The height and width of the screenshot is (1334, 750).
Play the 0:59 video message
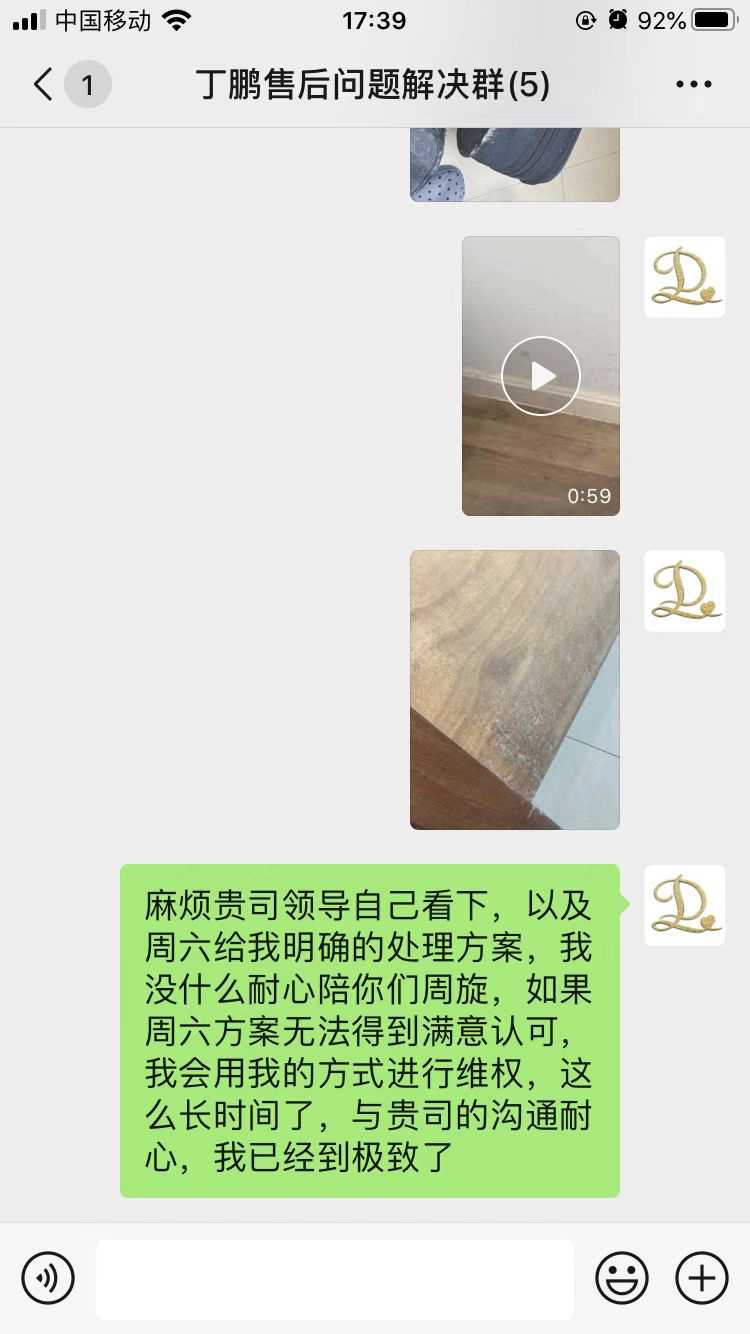pyautogui.click(x=540, y=376)
